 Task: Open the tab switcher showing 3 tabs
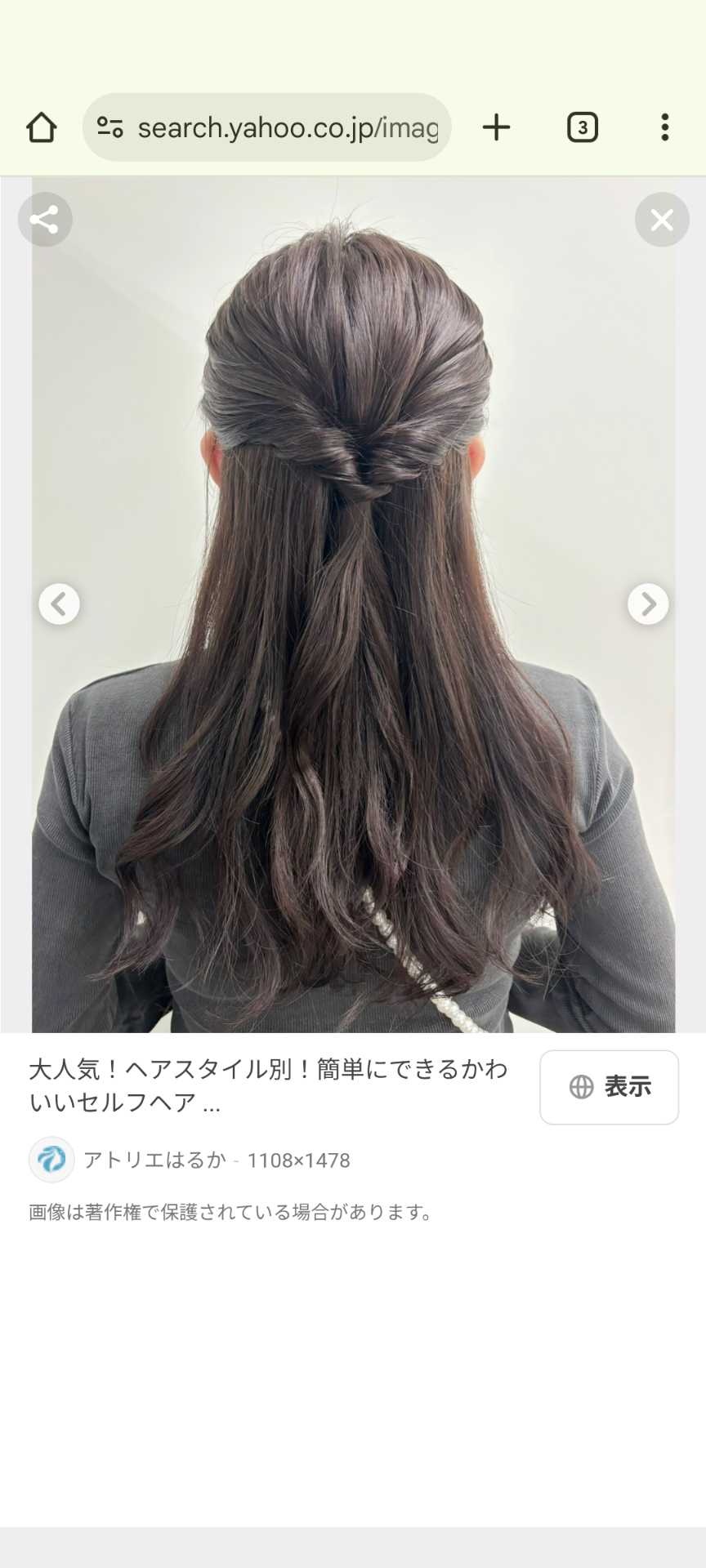582,127
